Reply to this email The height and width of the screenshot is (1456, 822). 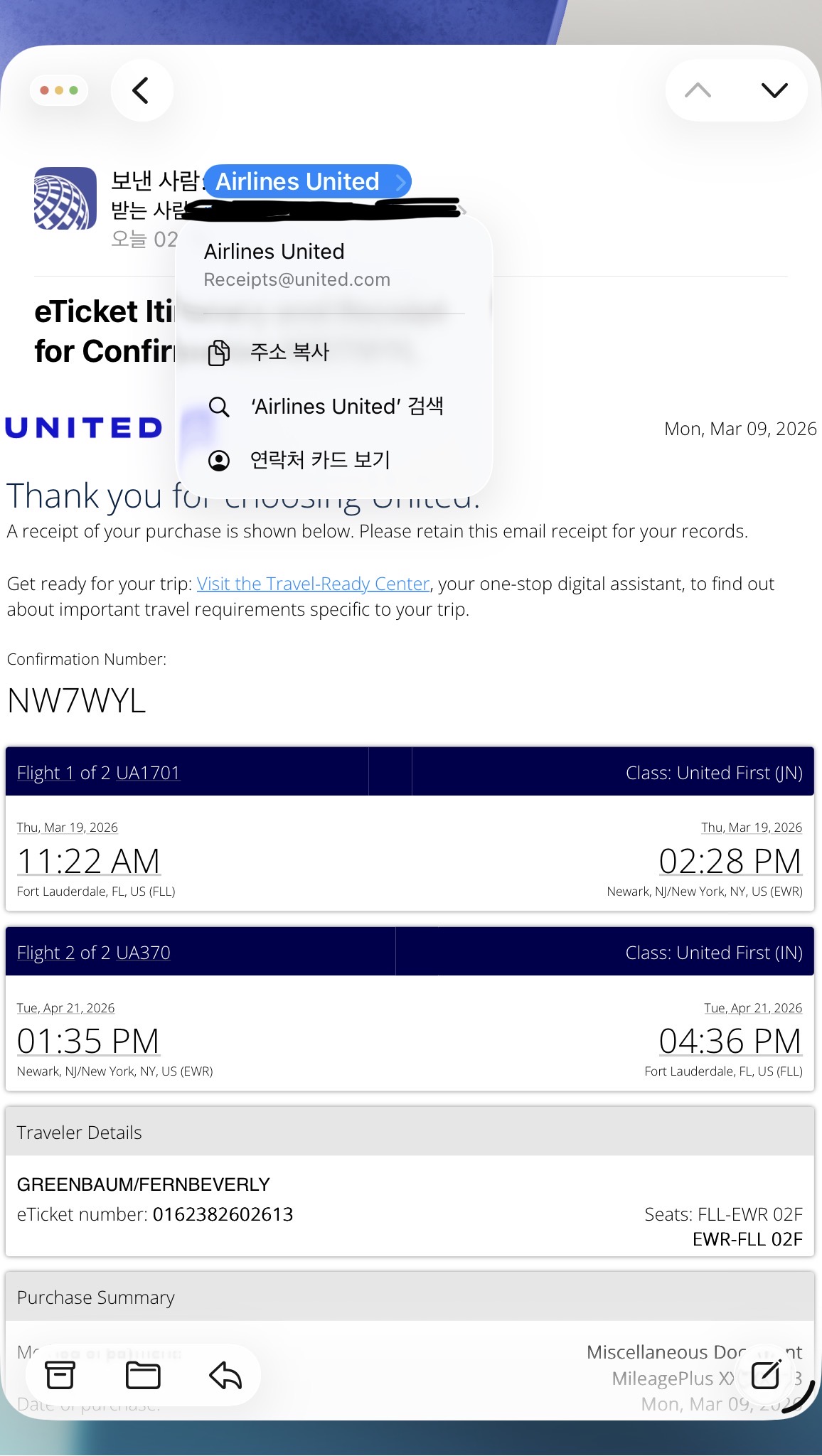(225, 1375)
